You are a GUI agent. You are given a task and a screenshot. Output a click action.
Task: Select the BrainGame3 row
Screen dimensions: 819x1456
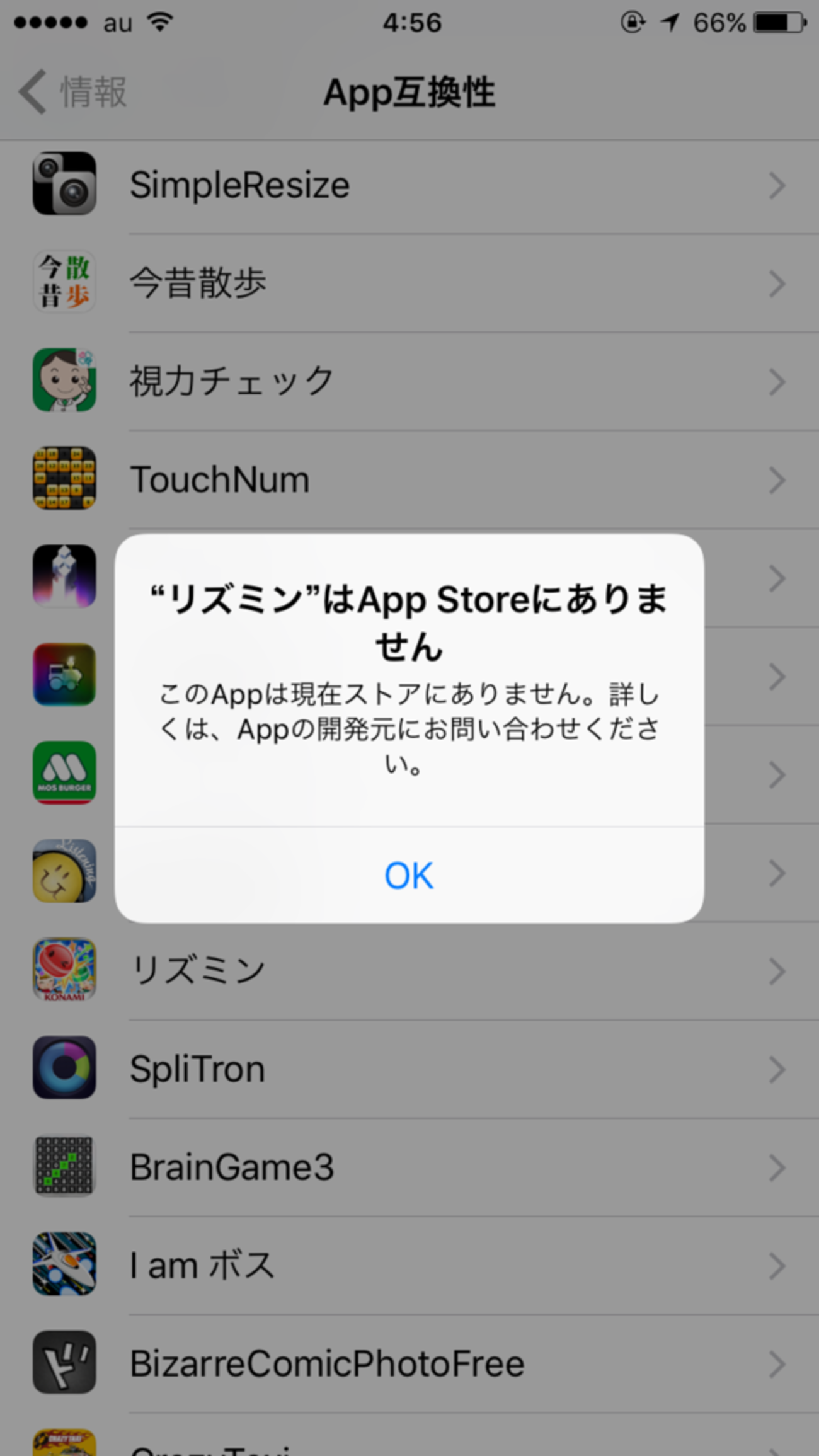tap(409, 1167)
